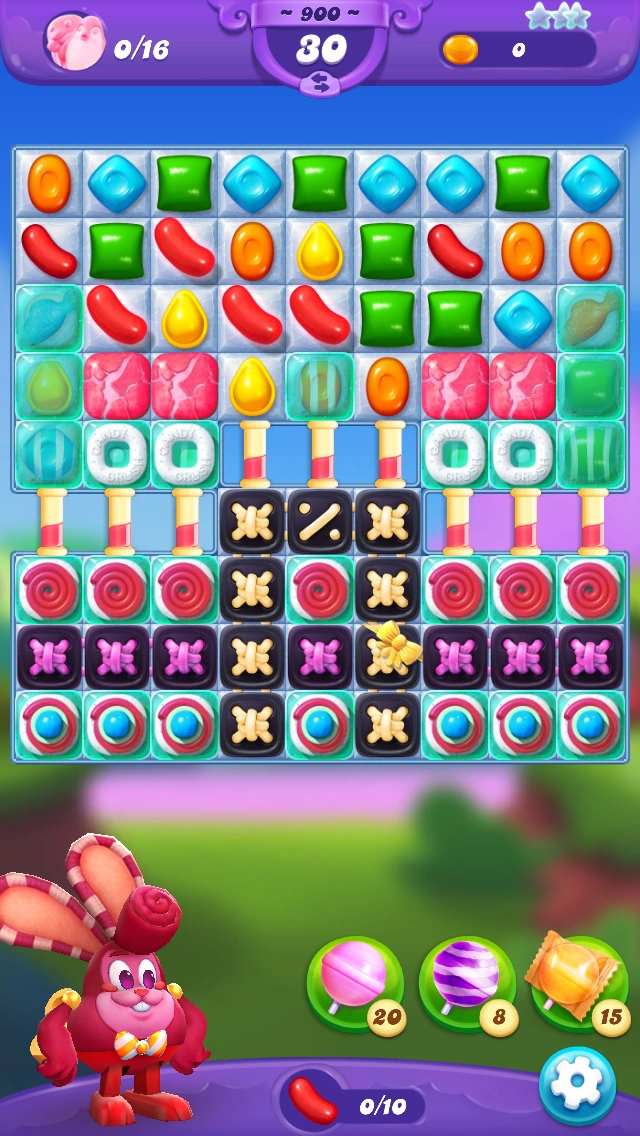
Task: Tap the yellow drop candy in the fourth row
Action: [252, 386]
